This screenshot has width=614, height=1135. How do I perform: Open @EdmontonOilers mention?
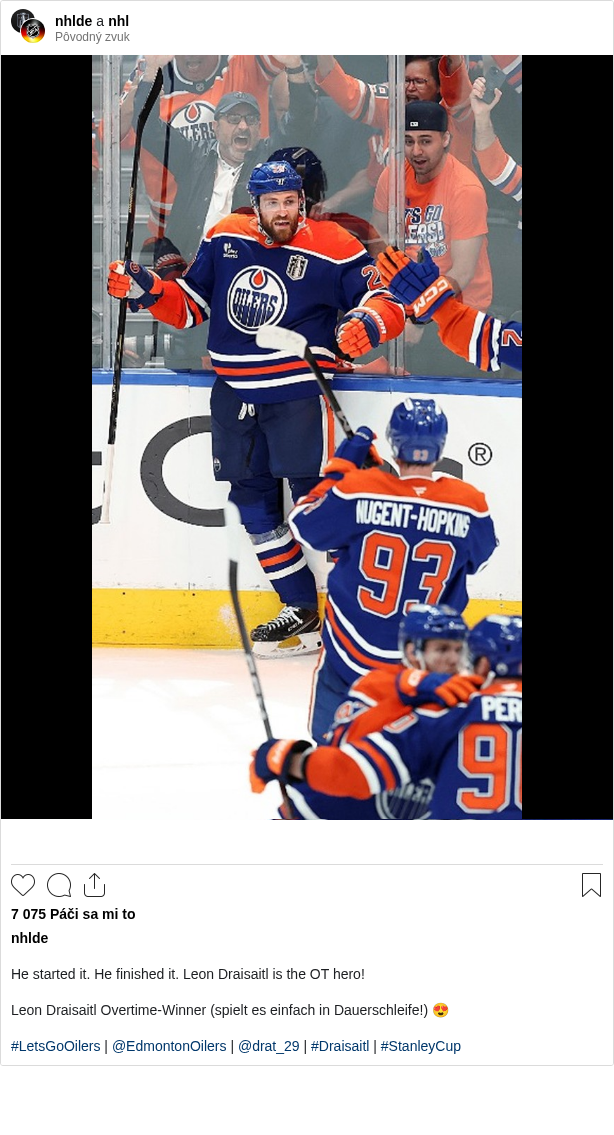click(169, 1046)
